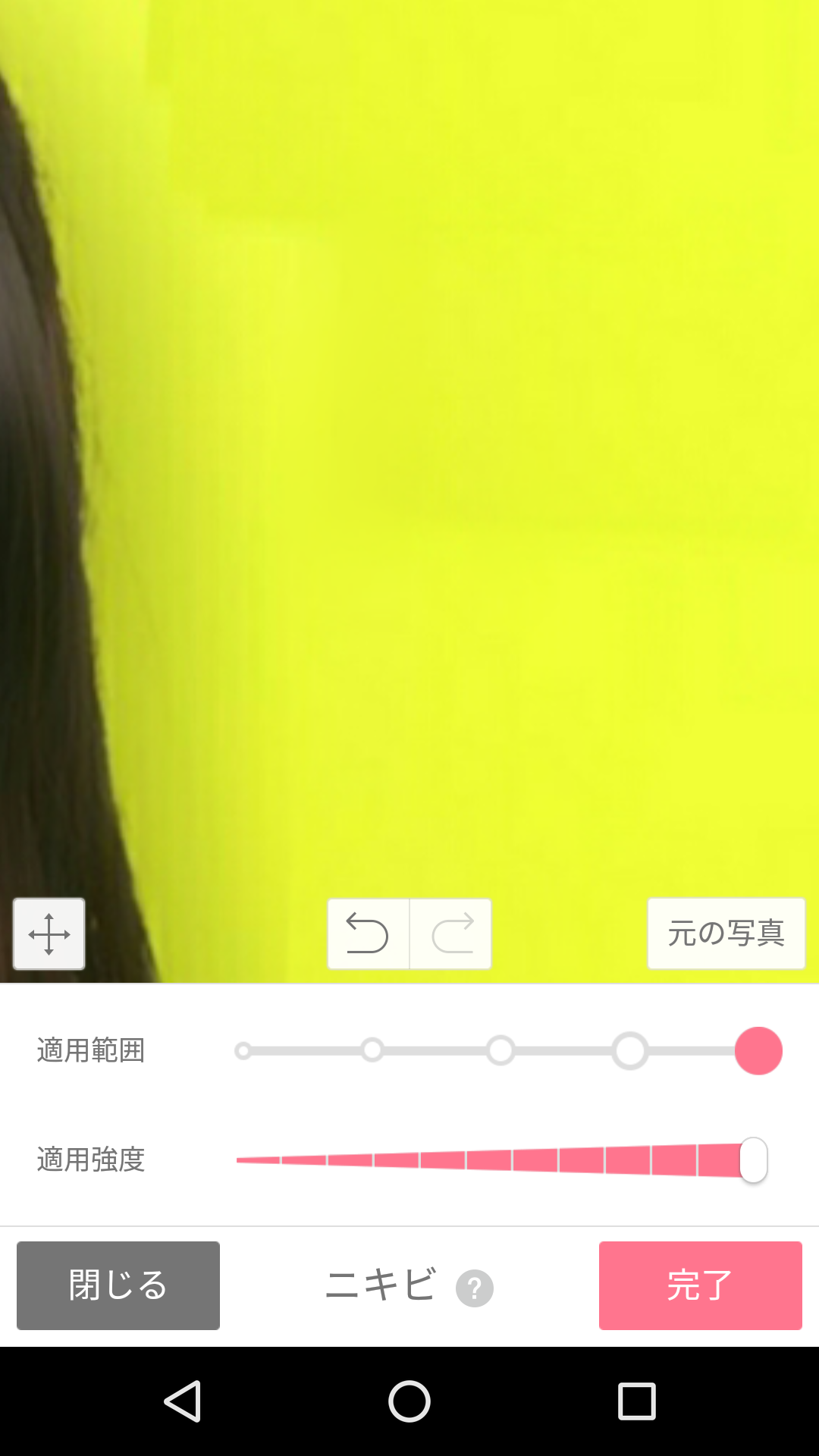This screenshot has height=1456, width=819.
Task: Show the original photo (元の写真)
Action: (726, 934)
